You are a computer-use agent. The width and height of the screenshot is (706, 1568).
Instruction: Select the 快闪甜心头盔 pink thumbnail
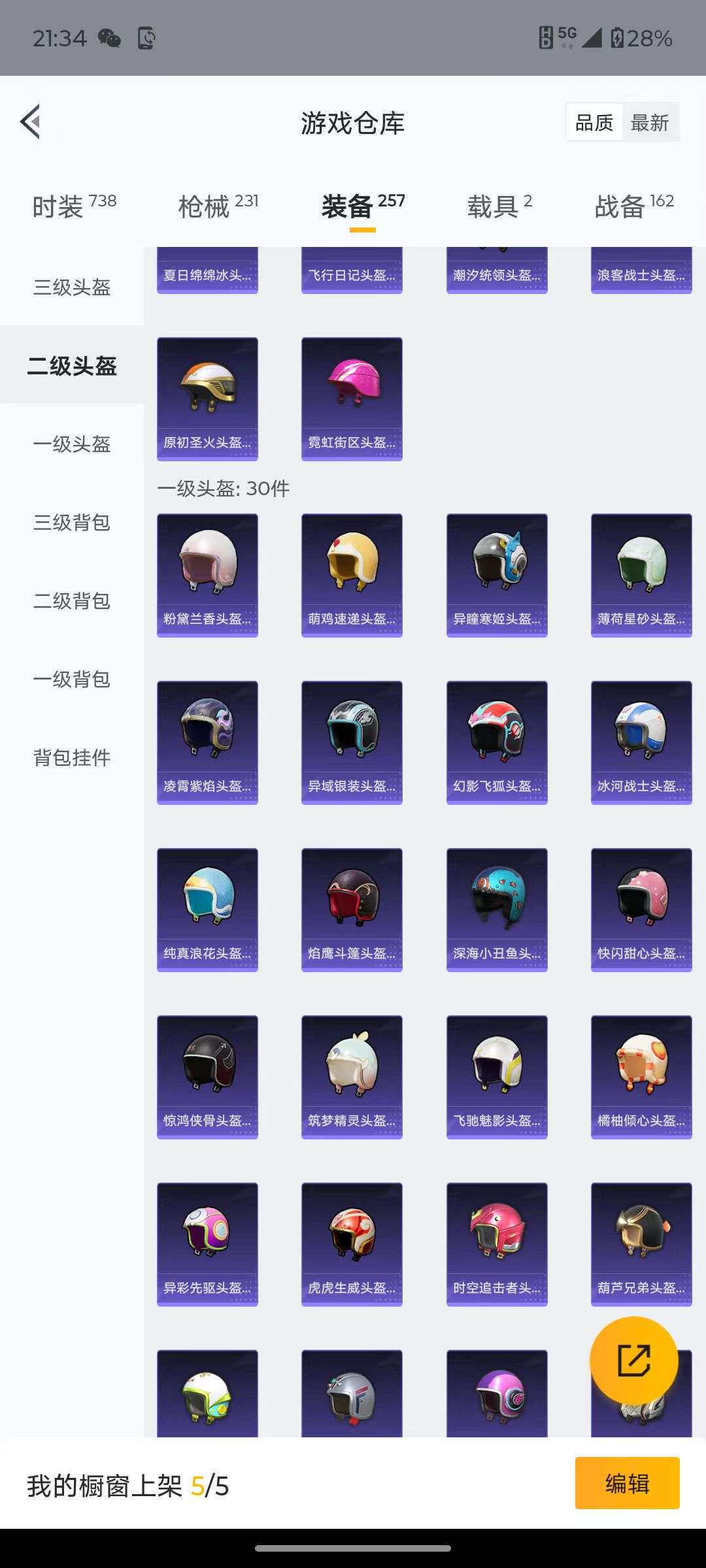point(641,909)
